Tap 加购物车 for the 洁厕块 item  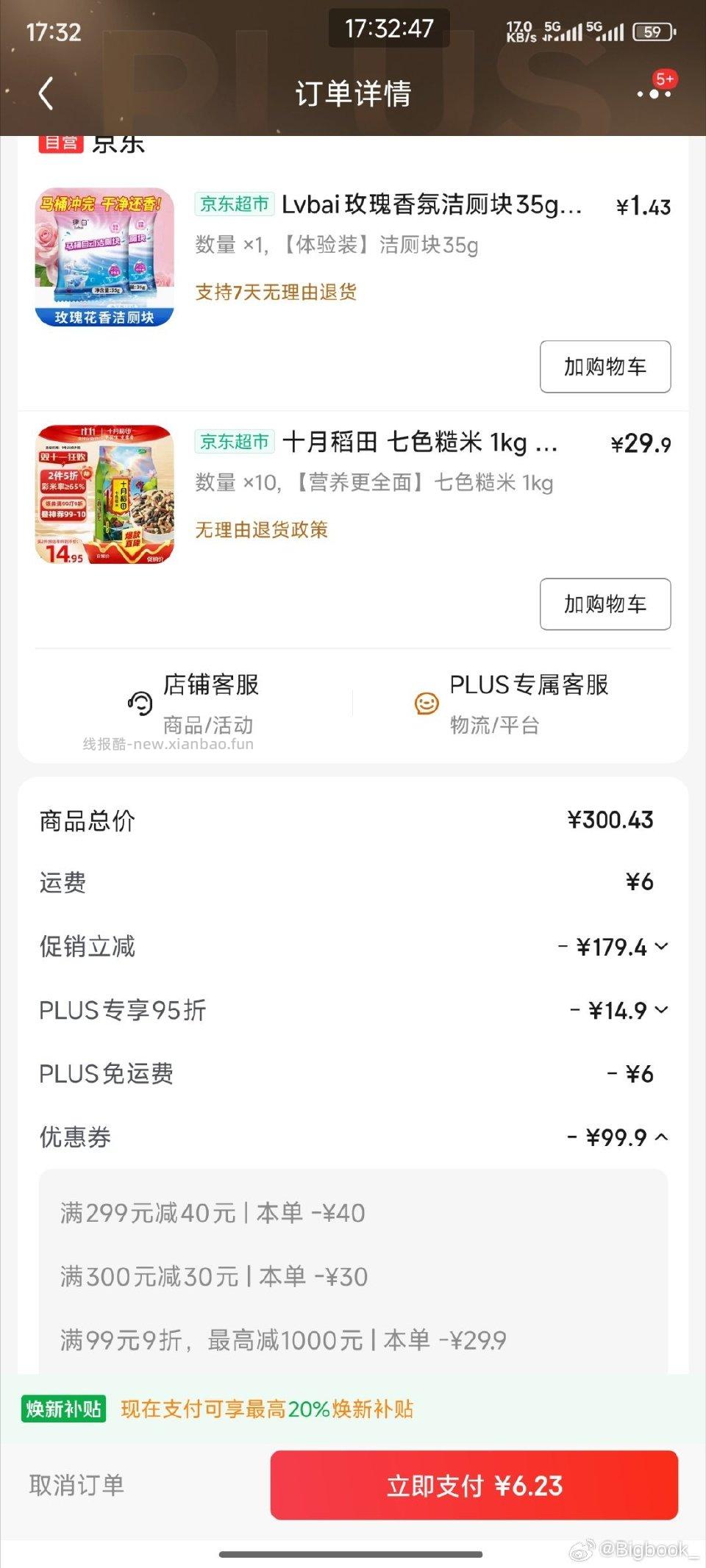tap(605, 366)
